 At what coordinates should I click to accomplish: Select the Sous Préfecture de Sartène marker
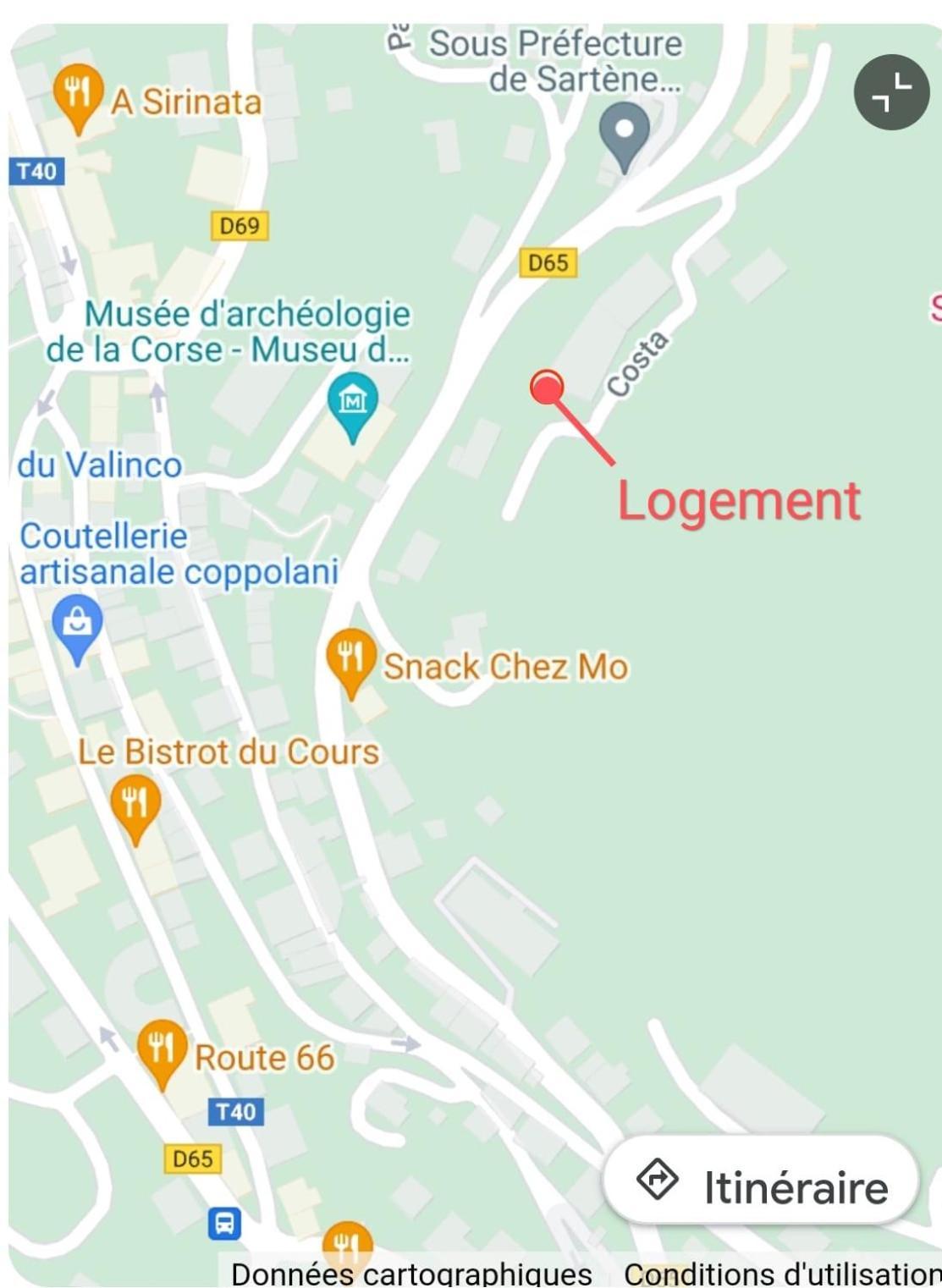[624, 132]
